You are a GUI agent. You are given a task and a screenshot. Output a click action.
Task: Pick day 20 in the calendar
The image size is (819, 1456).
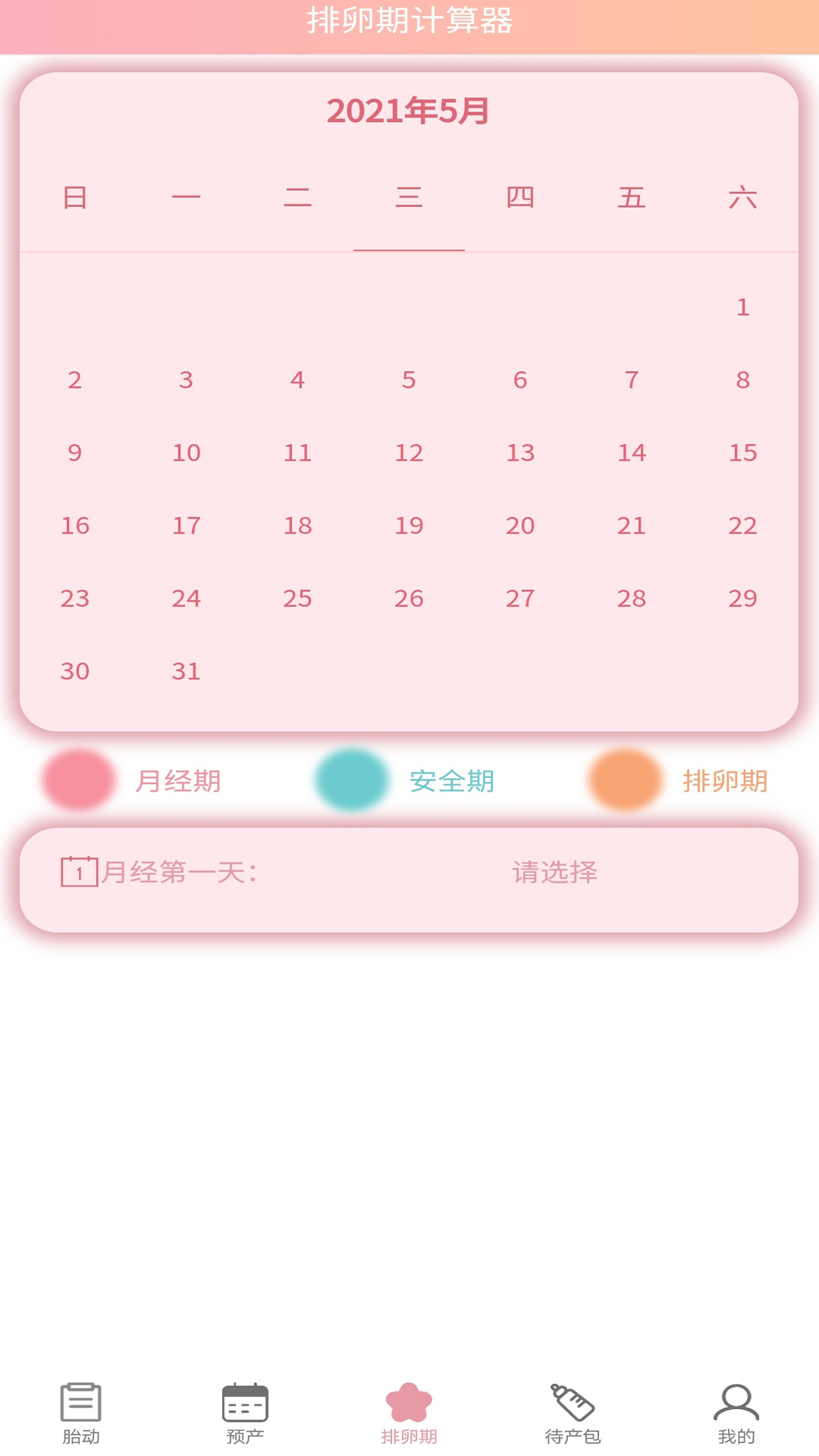point(520,526)
